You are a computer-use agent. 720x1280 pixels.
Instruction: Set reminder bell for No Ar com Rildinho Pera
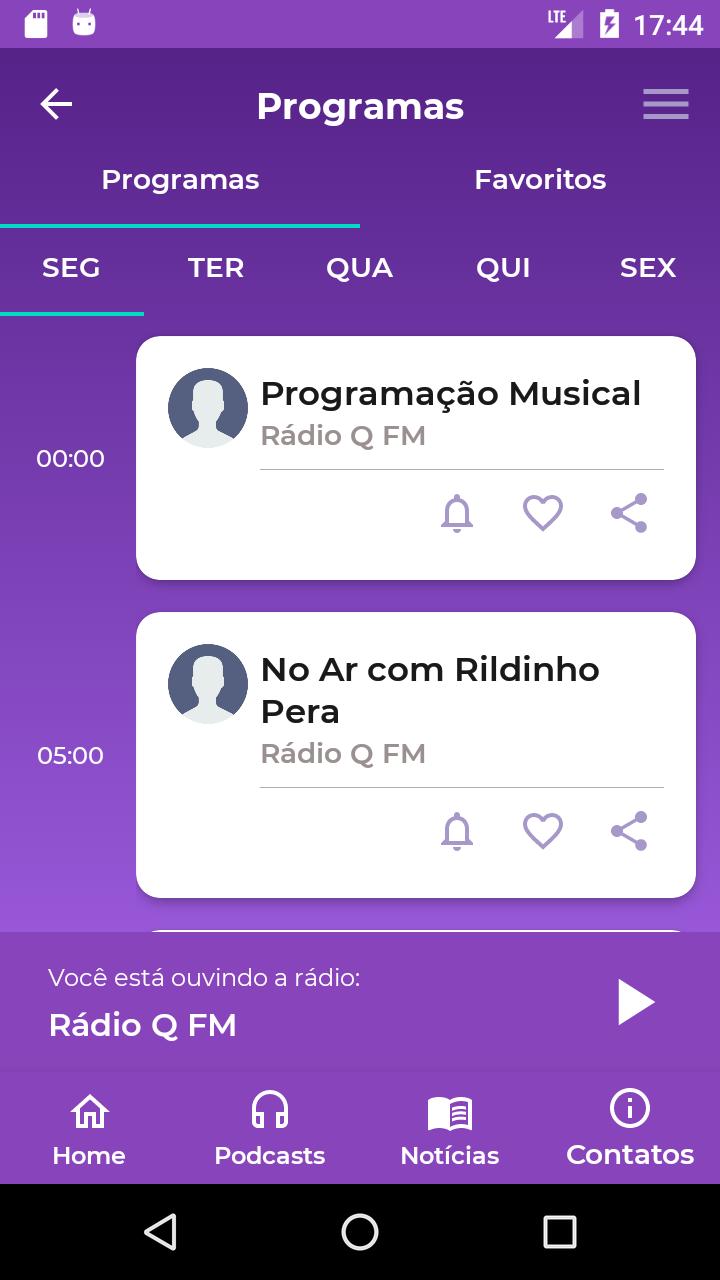(457, 831)
